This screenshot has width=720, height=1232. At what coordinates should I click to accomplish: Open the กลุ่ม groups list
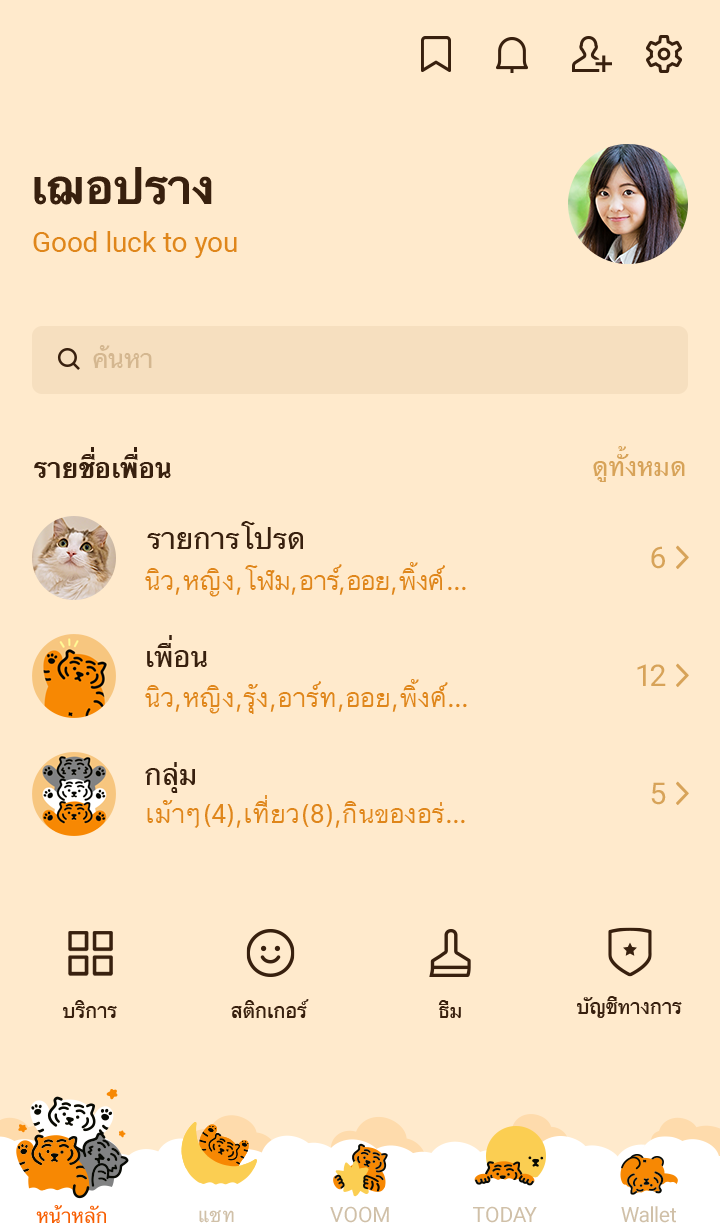(x=360, y=794)
